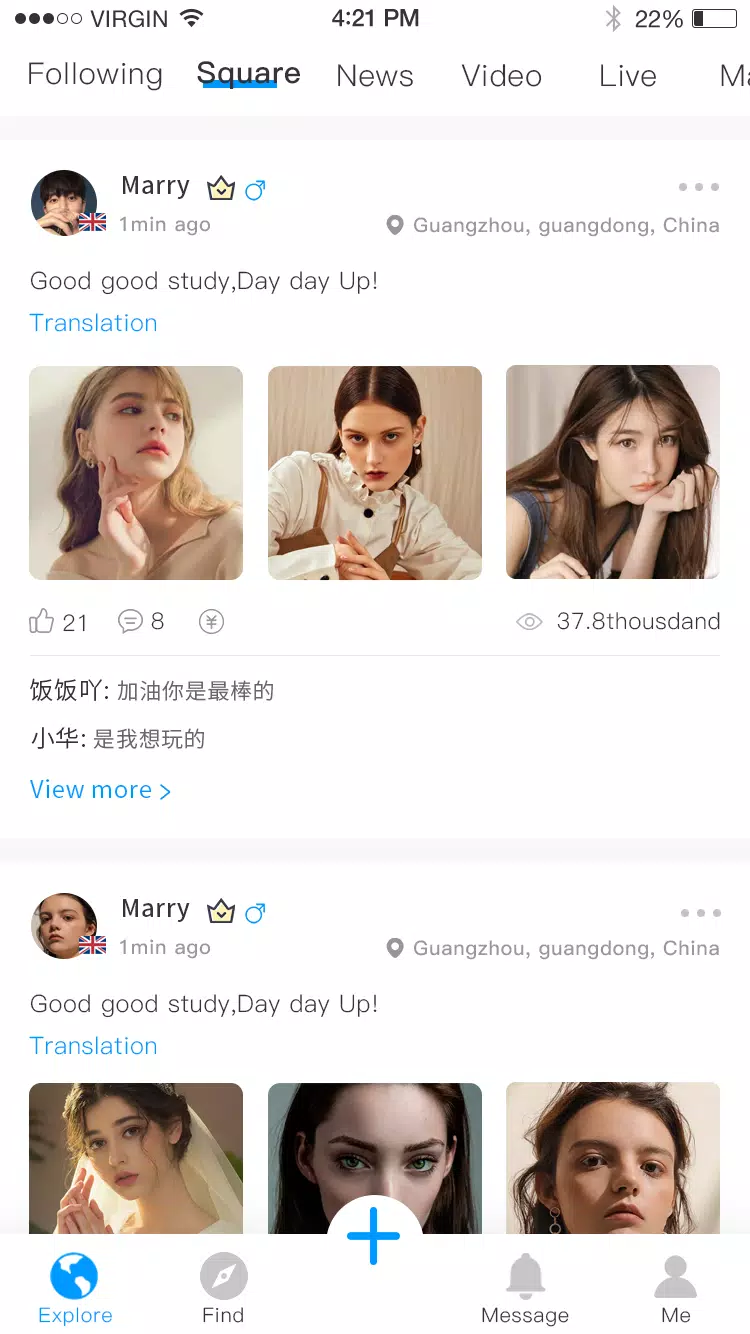The width and height of the screenshot is (750, 1334).
Task: Open the first post's three-dot menu
Action: coord(698,187)
